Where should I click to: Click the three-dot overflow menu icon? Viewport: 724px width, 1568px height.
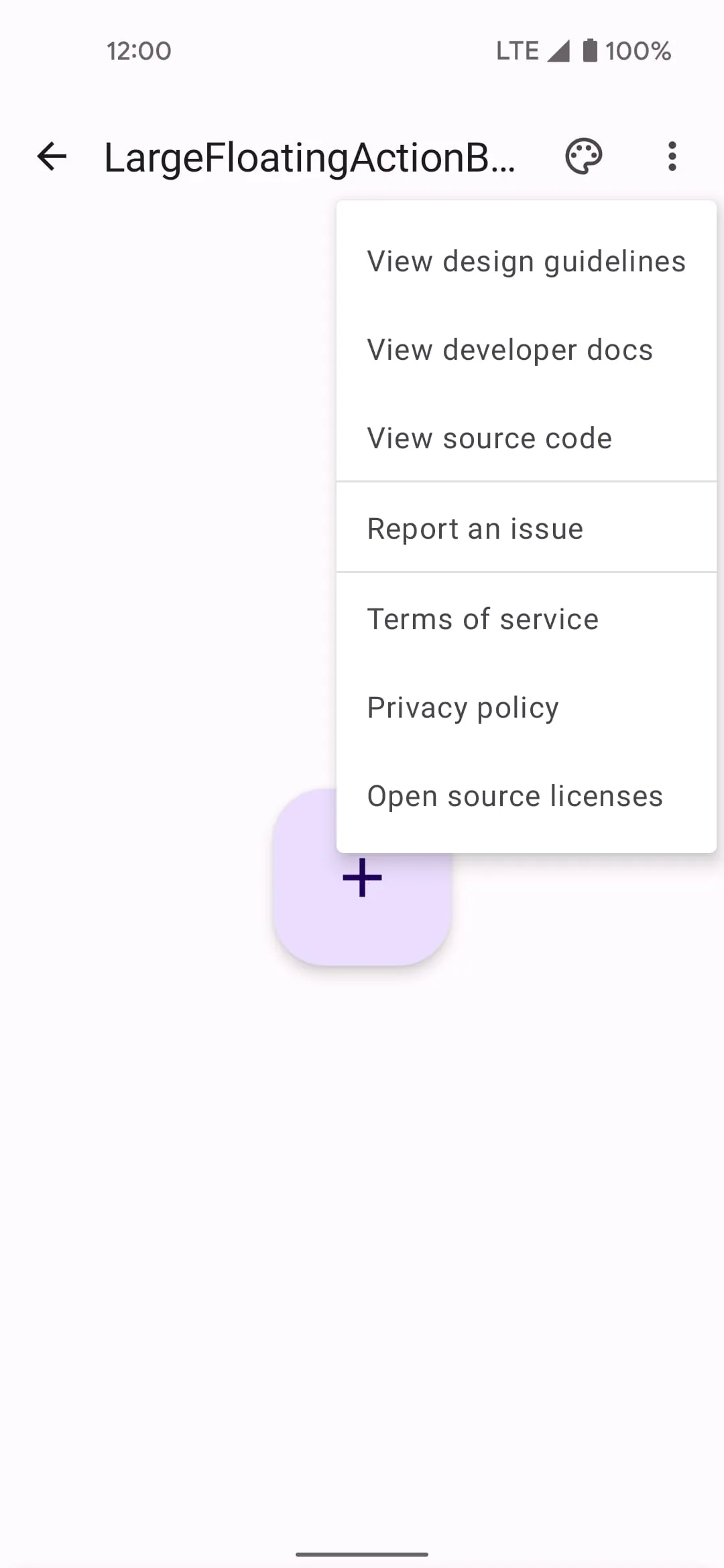671,156
